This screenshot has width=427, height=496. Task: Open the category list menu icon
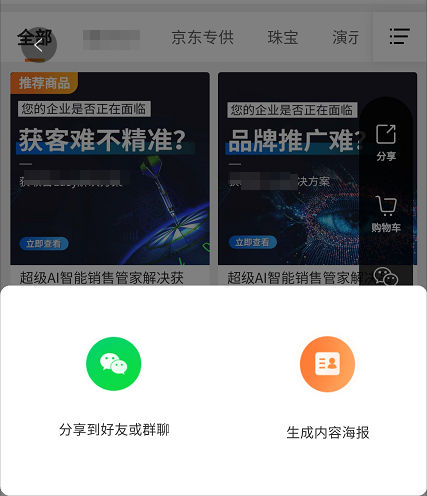click(399, 36)
